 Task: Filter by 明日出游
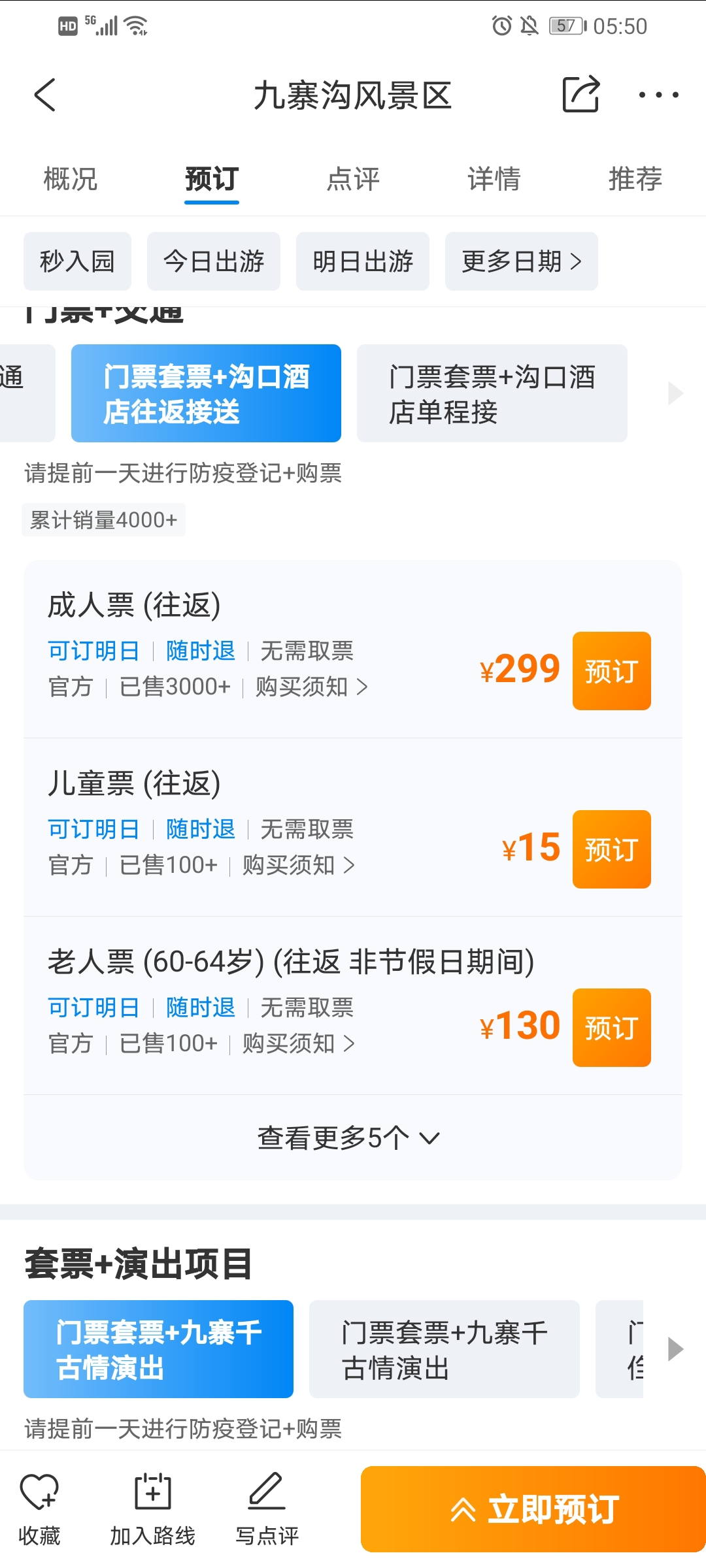pyautogui.click(x=363, y=261)
